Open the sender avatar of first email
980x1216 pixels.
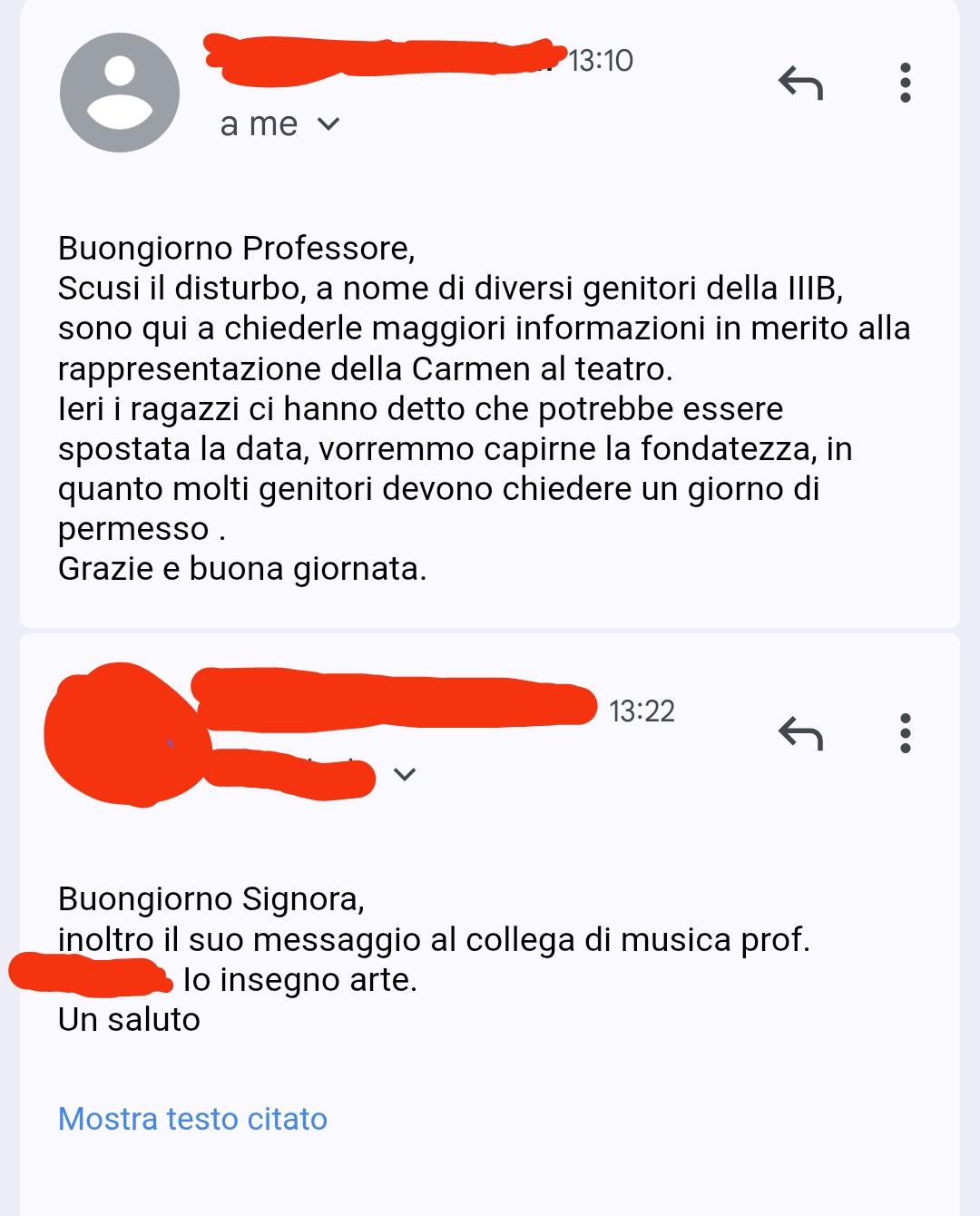(x=120, y=93)
